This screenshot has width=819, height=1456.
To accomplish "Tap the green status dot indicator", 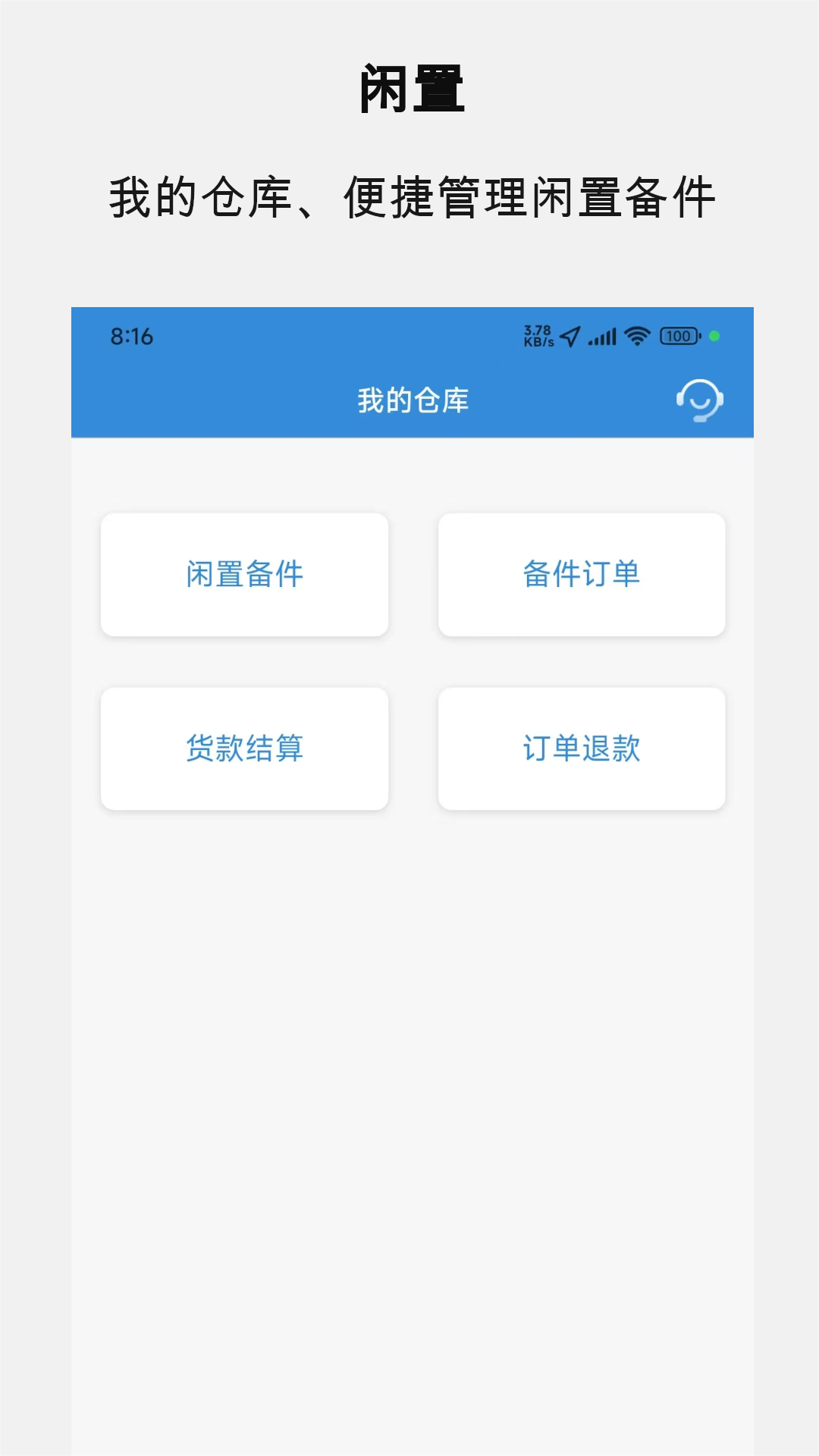I will pos(713,334).
